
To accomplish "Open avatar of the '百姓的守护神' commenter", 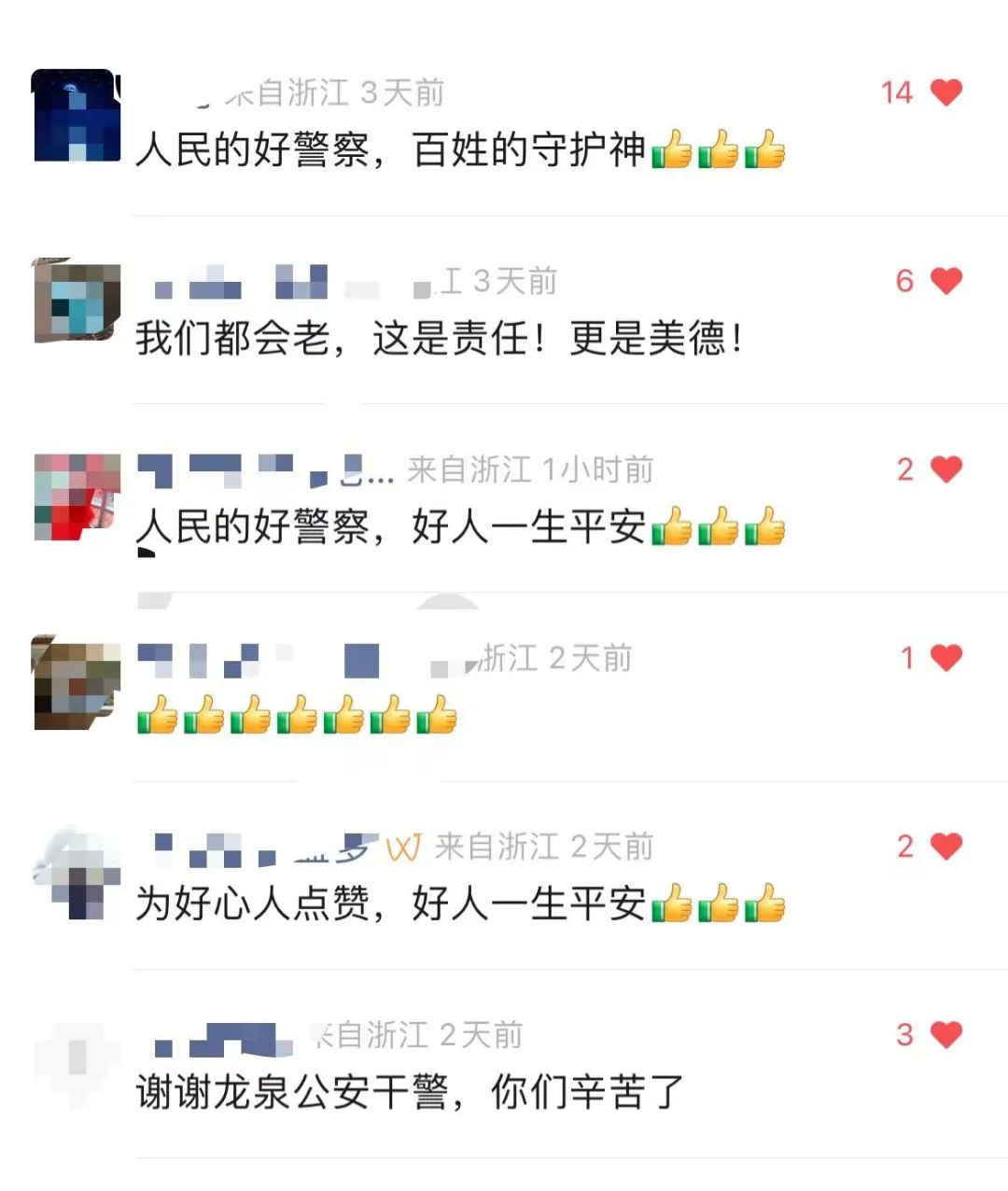I will point(77,116).
